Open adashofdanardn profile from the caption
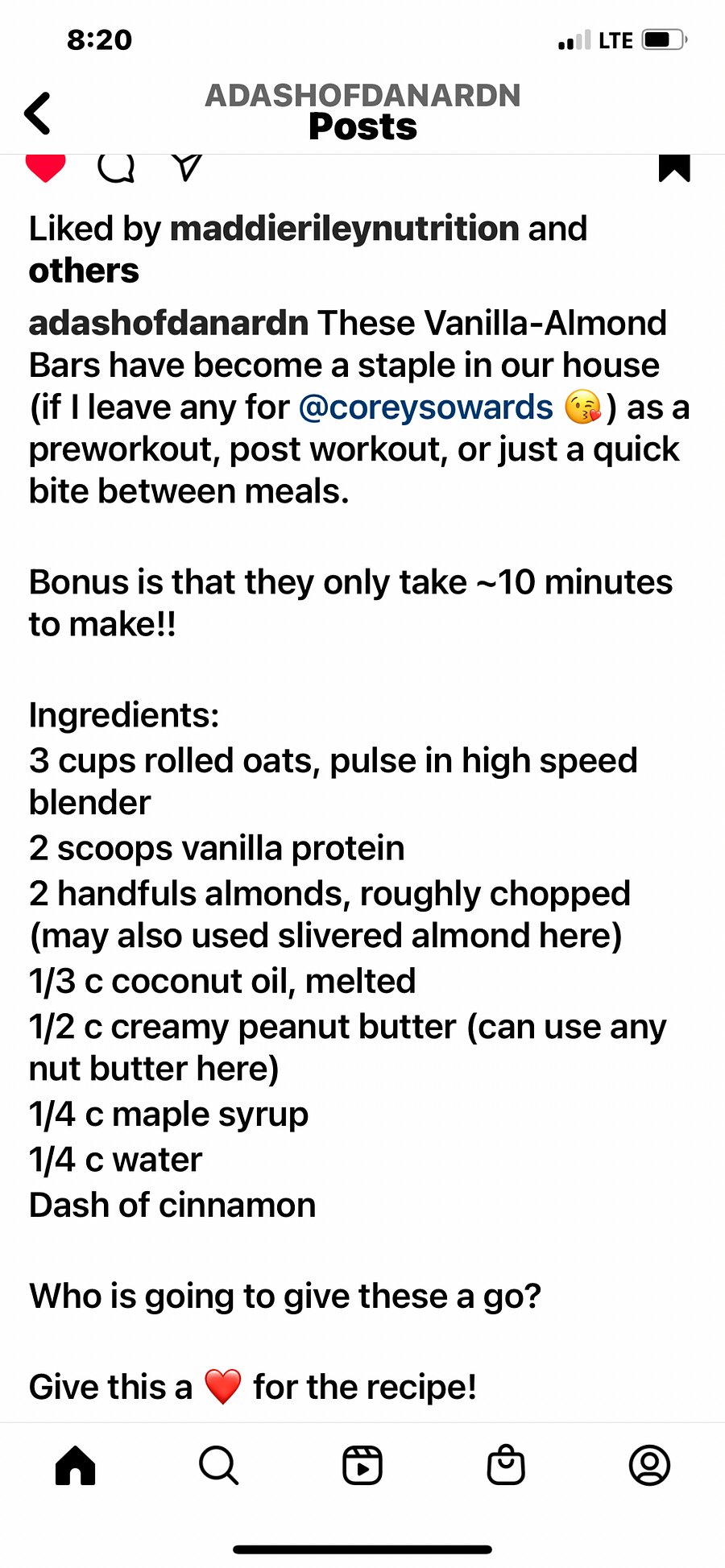725x1568 pixels. (168, 323)
